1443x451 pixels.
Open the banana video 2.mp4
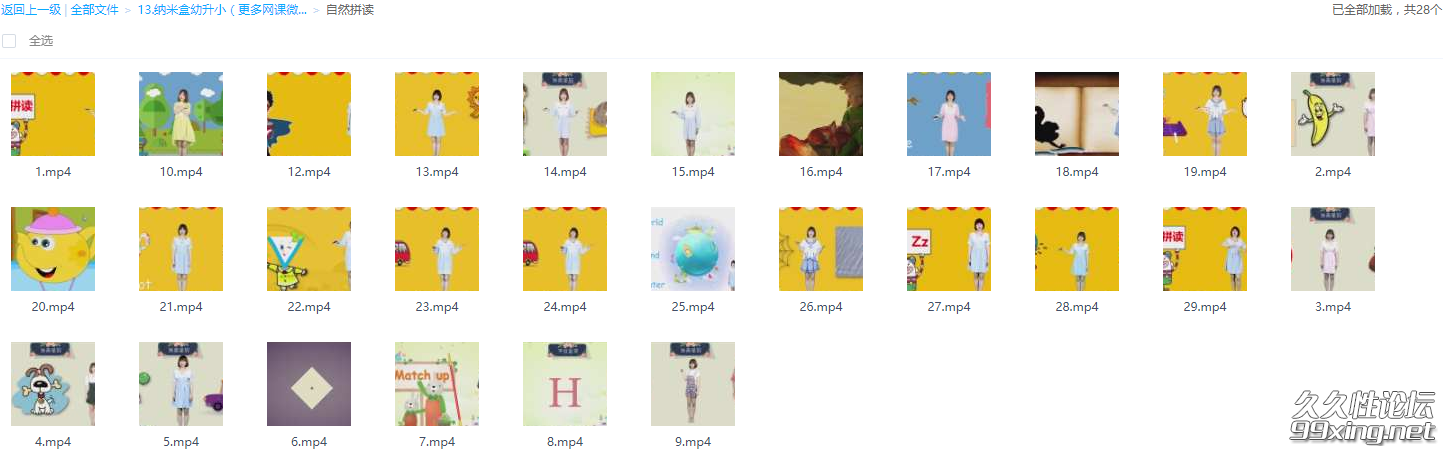[x=1333, y=114]
